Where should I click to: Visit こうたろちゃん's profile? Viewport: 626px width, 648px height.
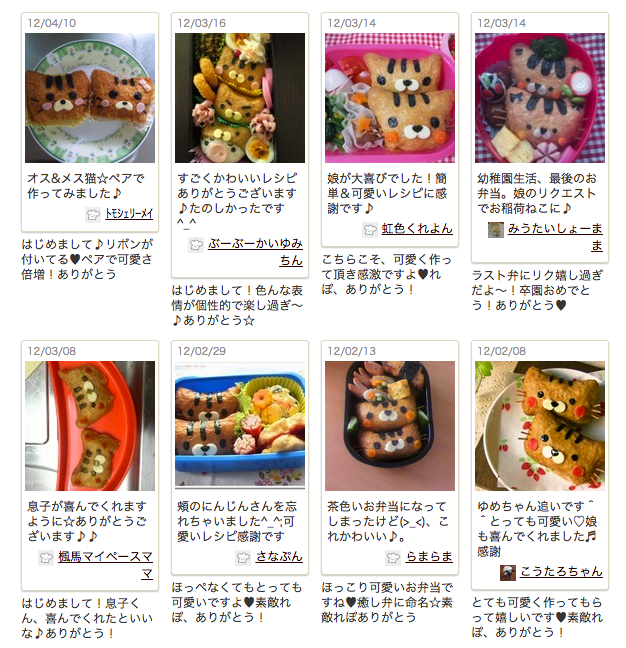tap(560, 571)
